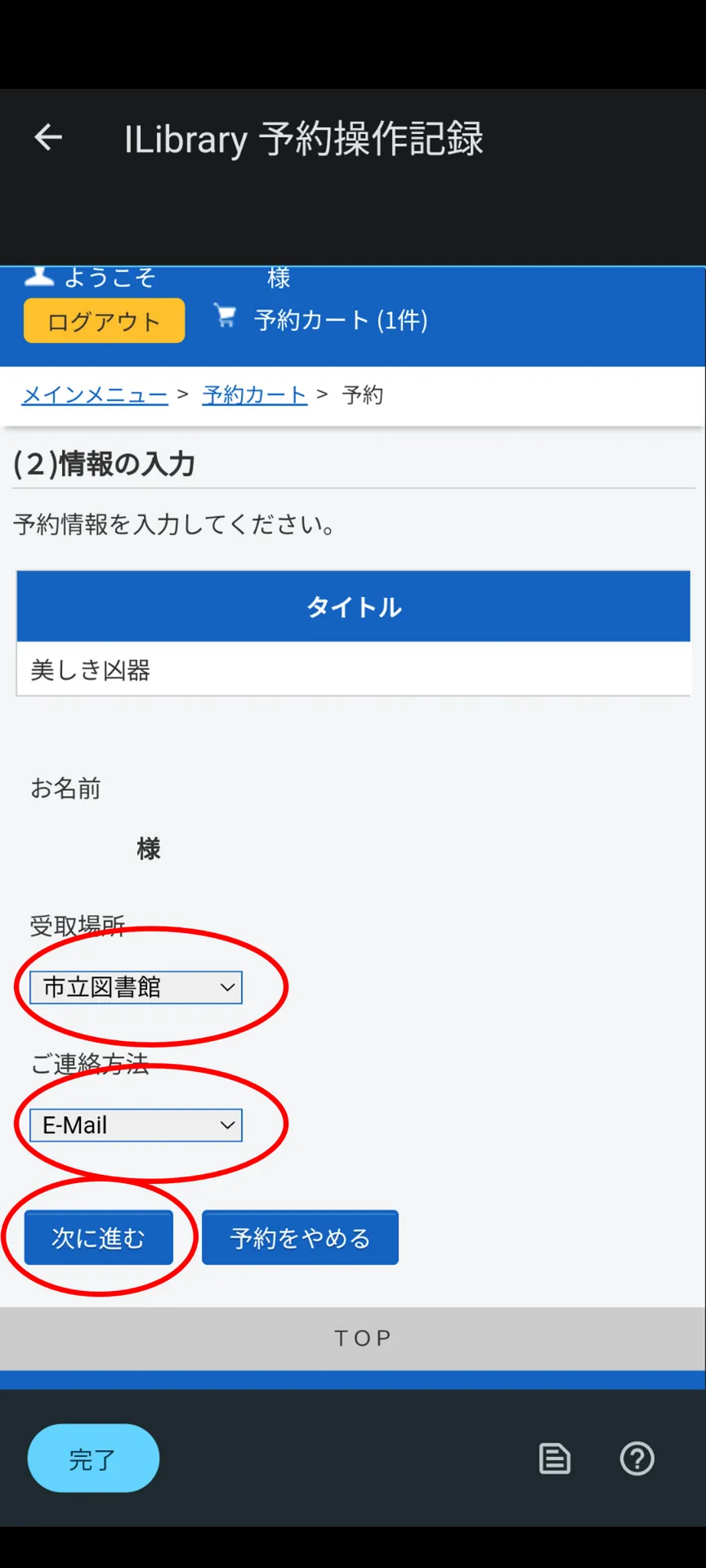
Task: Open the 予約カート (1件) link
Action: [320, 319]
